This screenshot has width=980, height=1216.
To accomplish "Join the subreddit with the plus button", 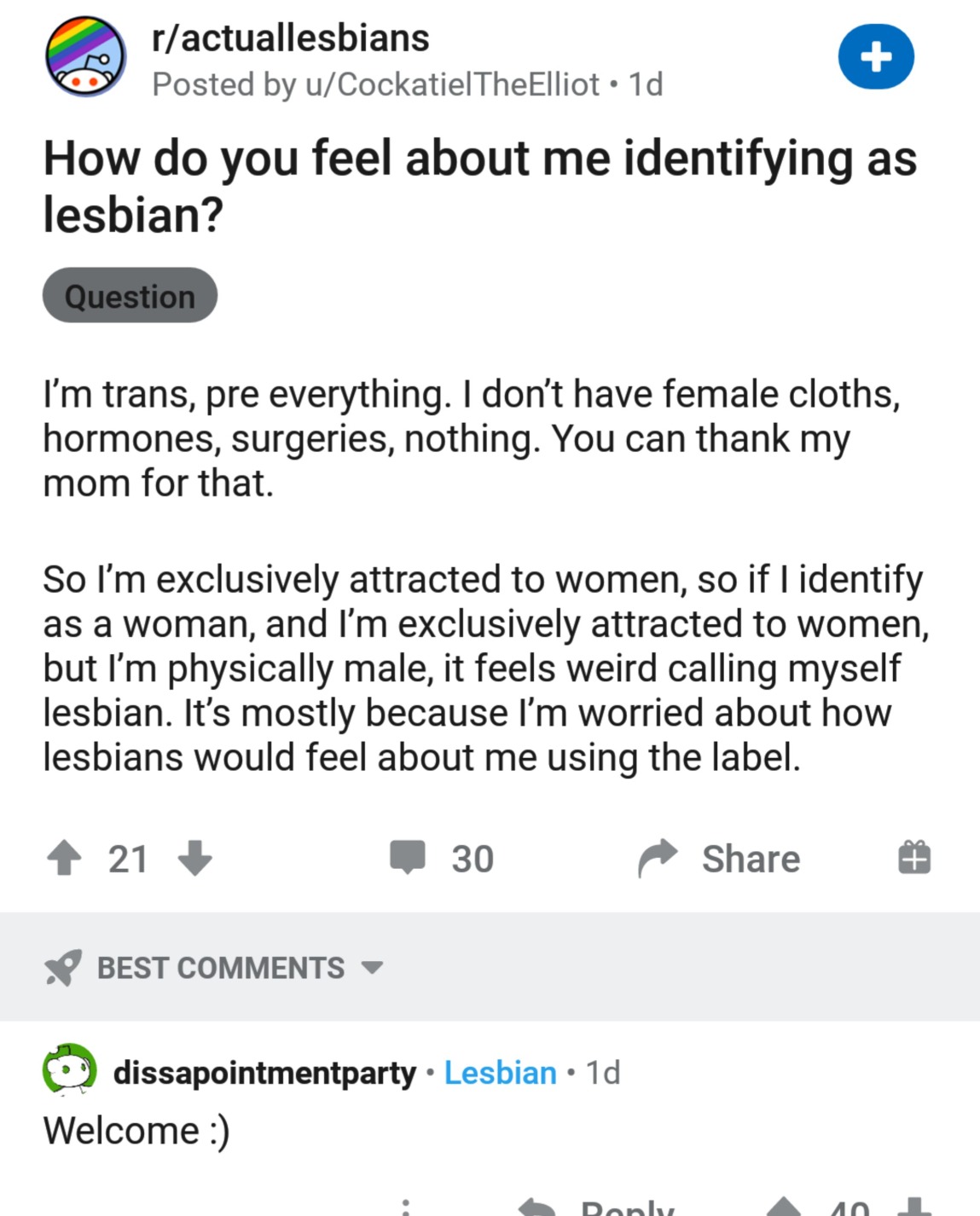I will 876,57.
